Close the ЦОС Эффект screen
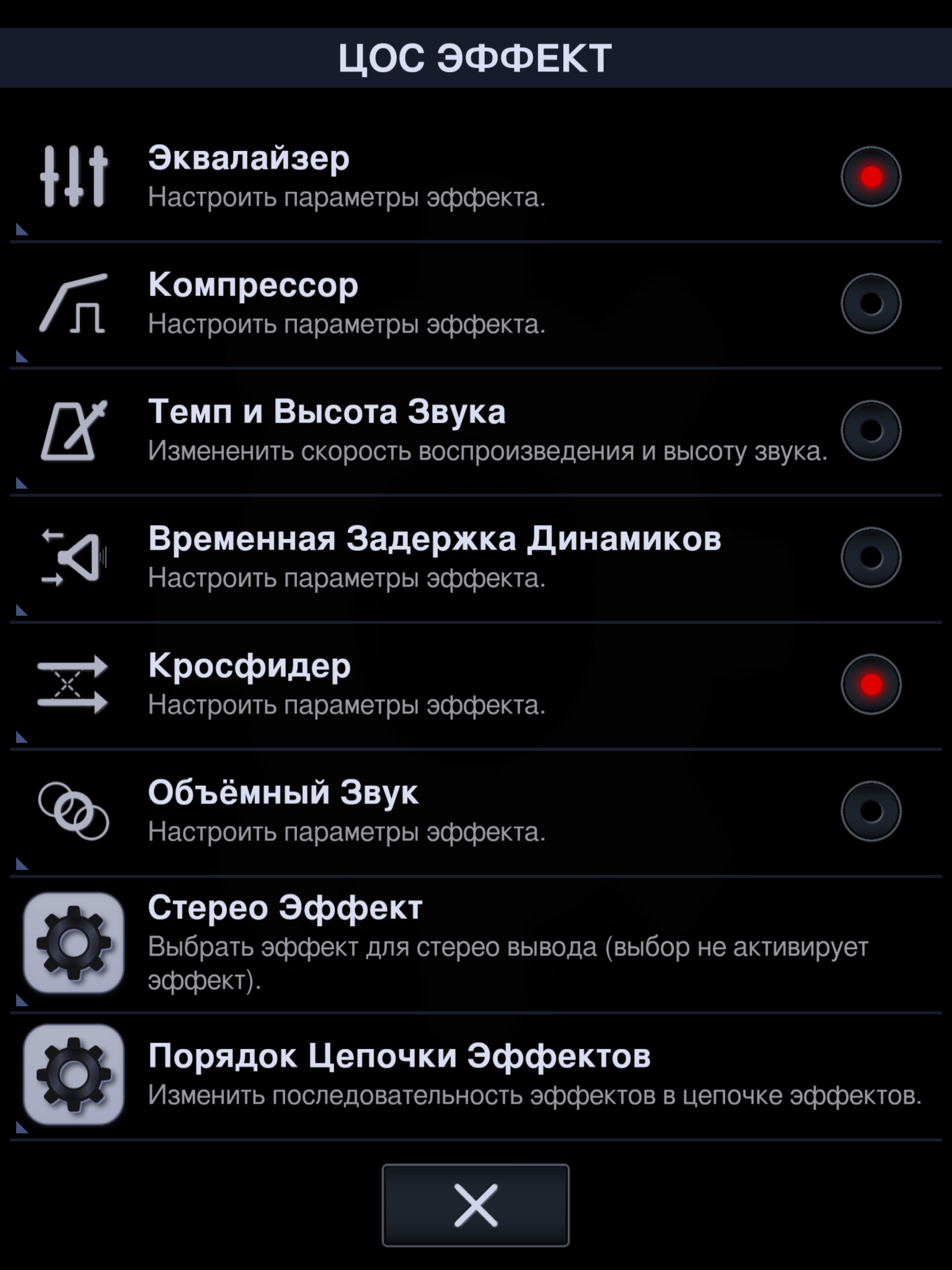This screenshot has width=952, height=1270. point(476,1204)
